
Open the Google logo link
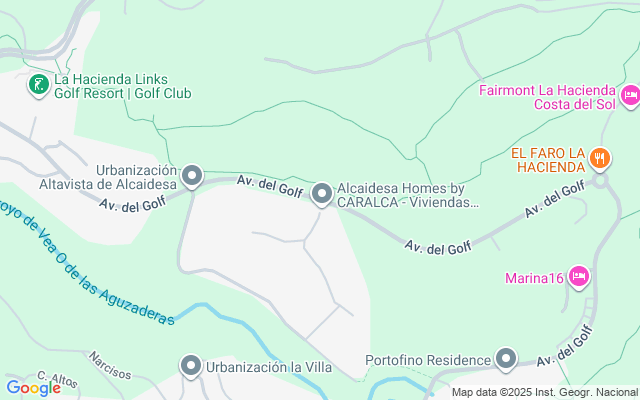(x=33, y=388)
